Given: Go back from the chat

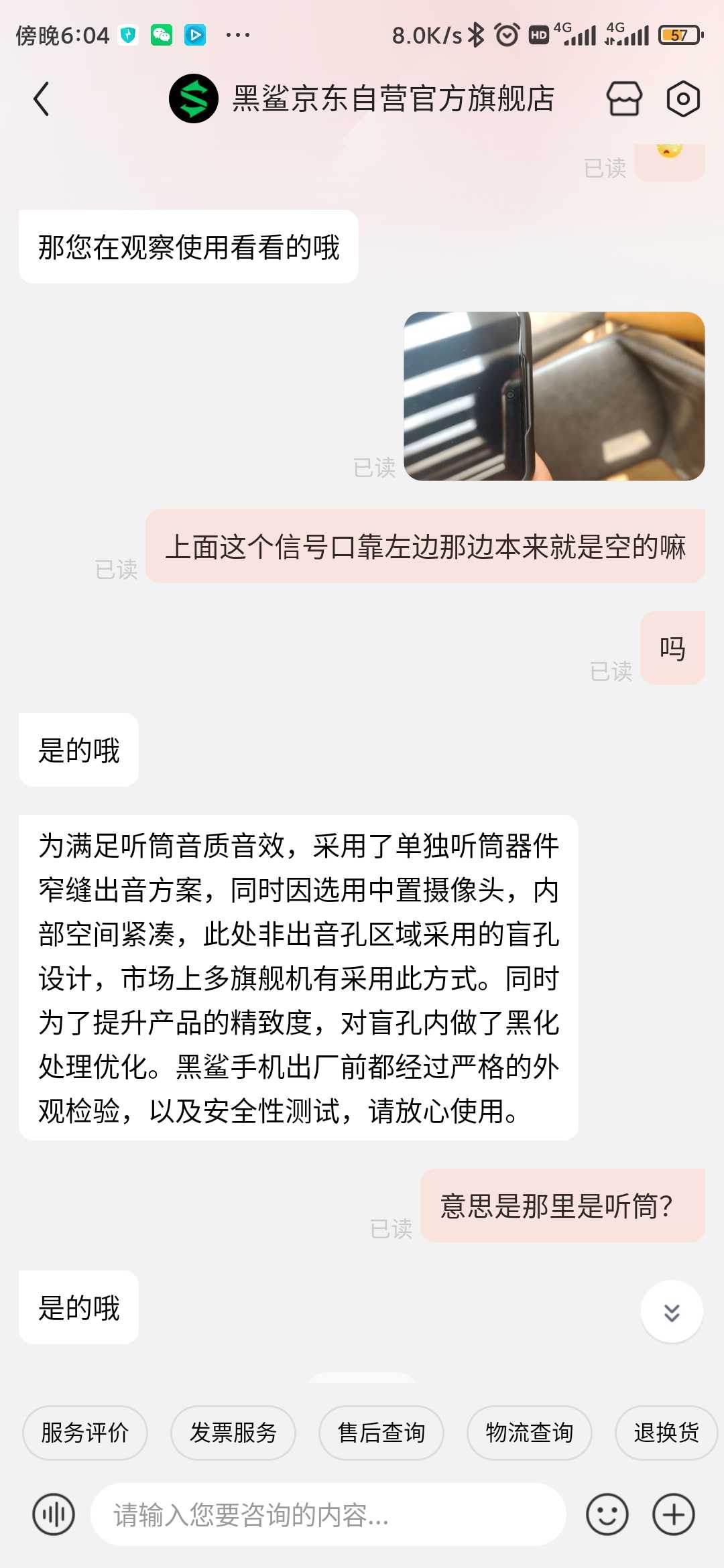Looking at the screenshot, I should click(42, 99).
